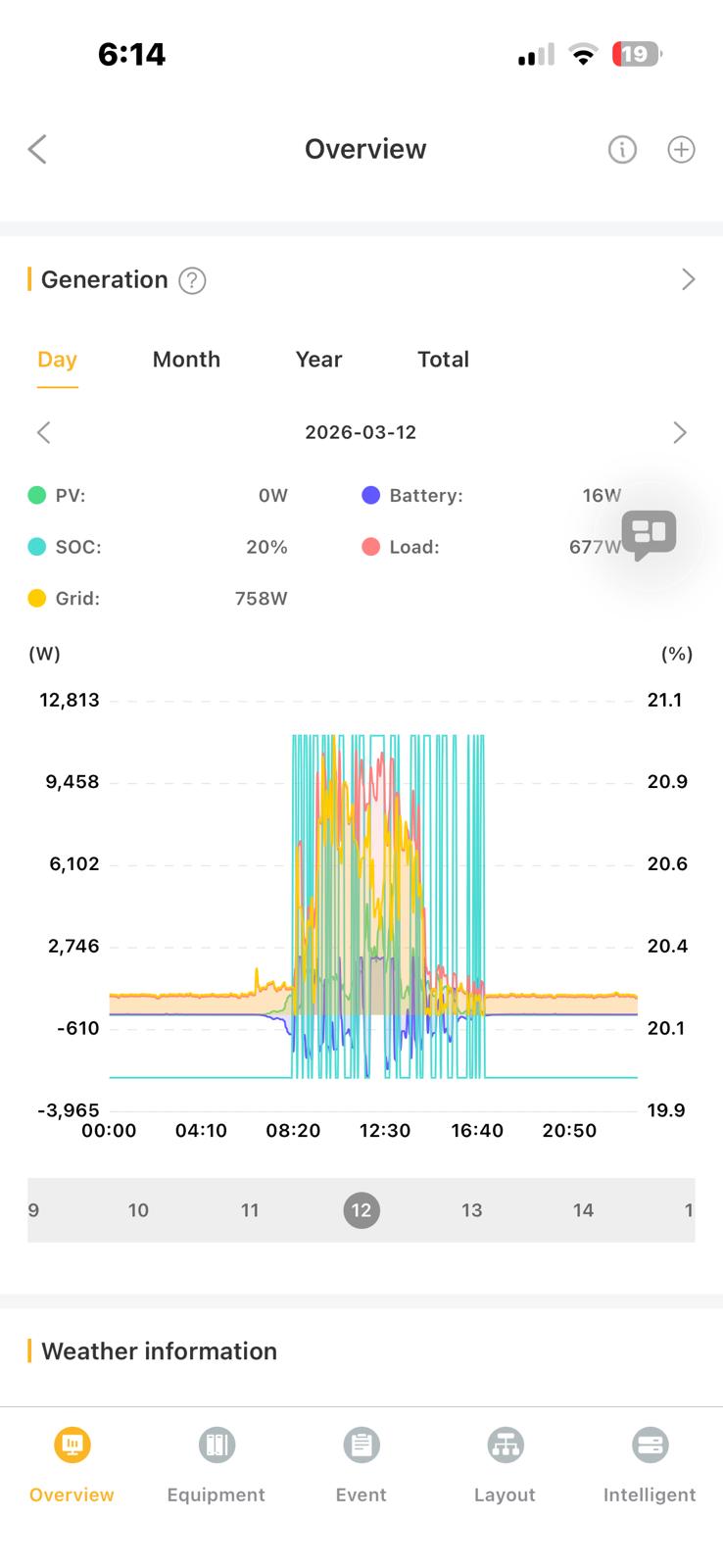Open the add plant plus icon
The image size is (723, 1568).
pyautogui.click(x=682, y=149)
